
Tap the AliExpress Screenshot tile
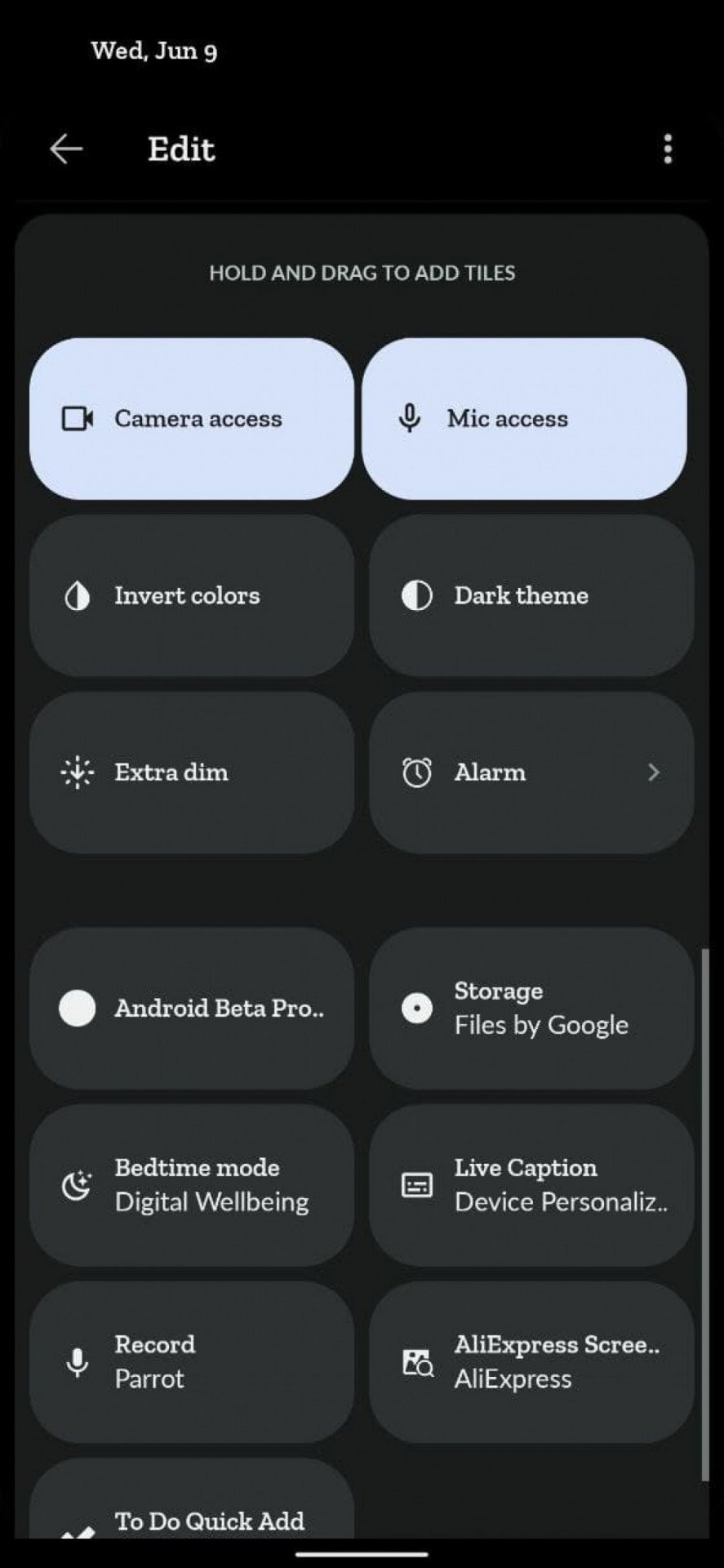point(531,1362)
